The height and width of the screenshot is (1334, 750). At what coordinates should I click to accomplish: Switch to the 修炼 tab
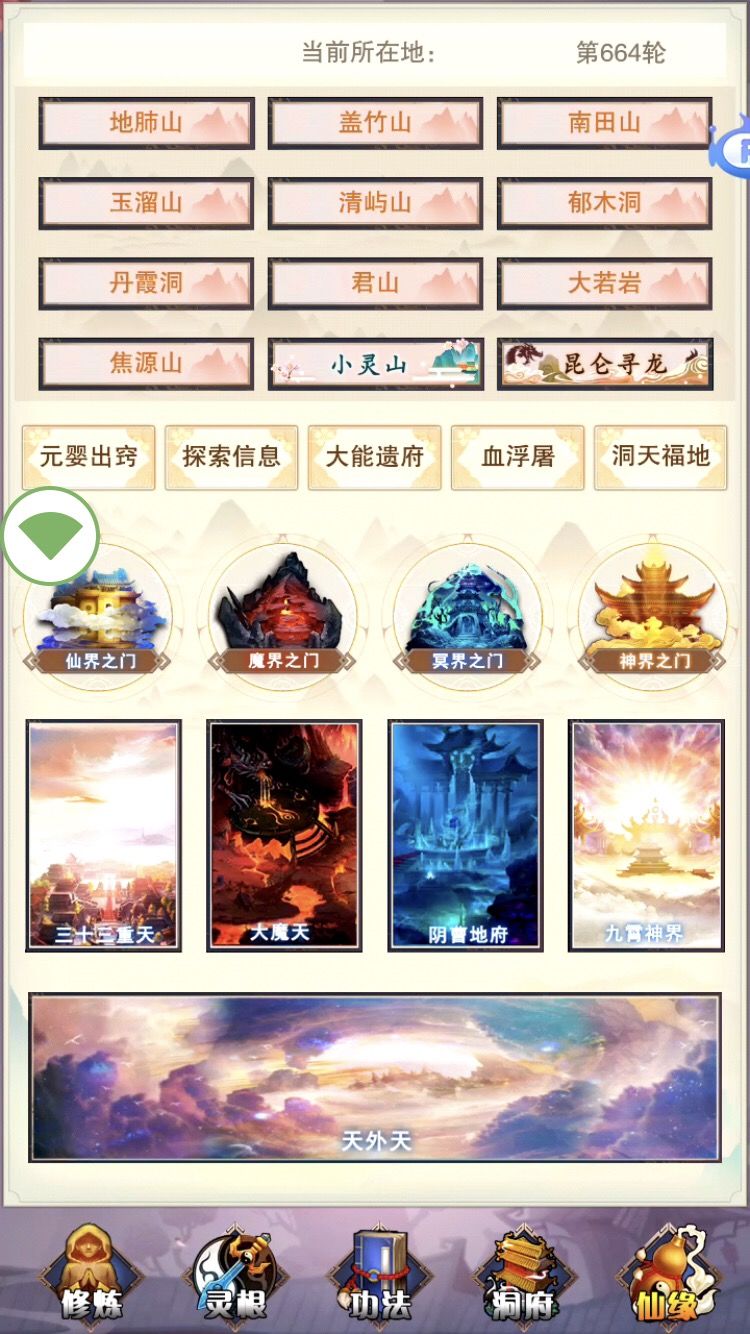[91, 1274]
